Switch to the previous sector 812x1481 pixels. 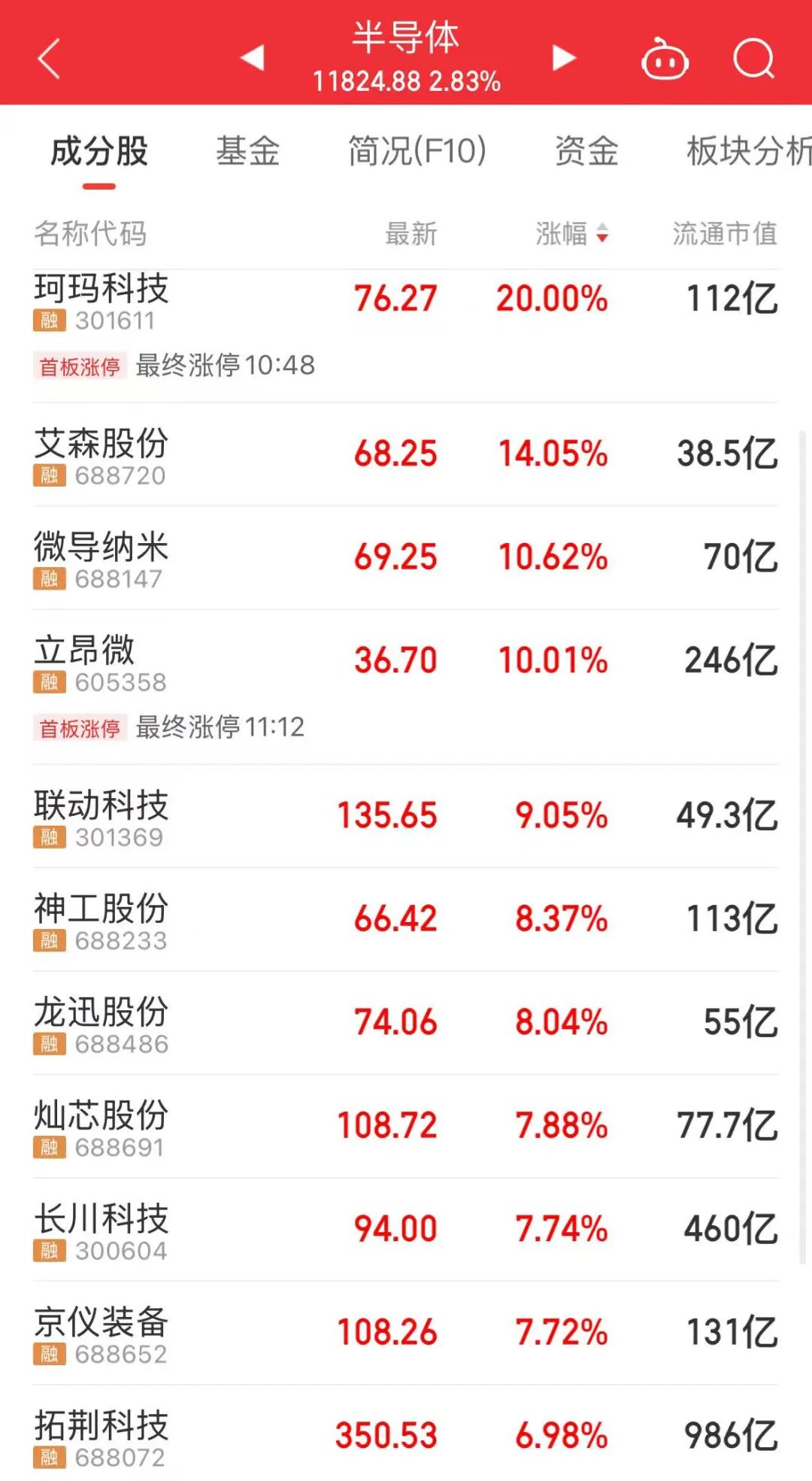pos(253,57)
